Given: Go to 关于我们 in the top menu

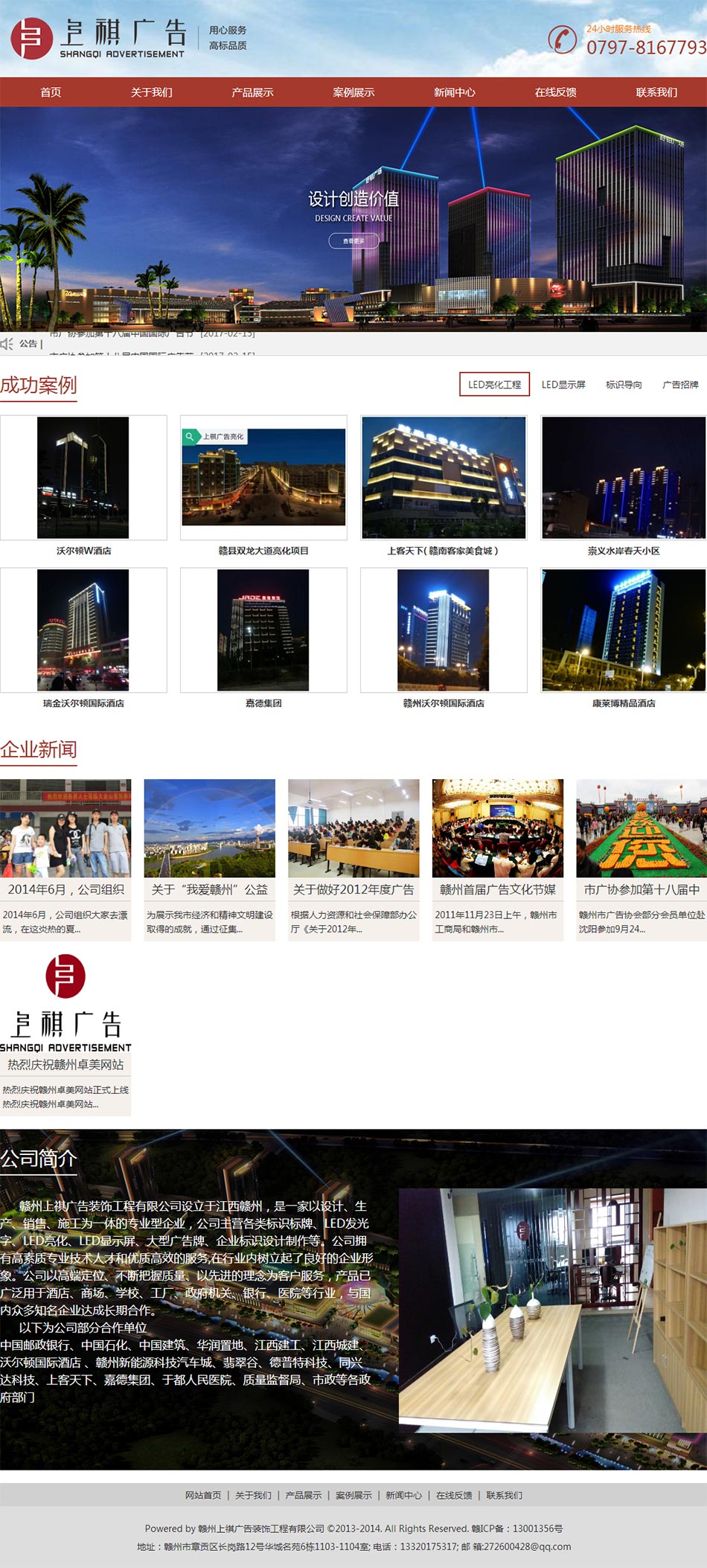Looking at the screenshot, I should 152,92.
